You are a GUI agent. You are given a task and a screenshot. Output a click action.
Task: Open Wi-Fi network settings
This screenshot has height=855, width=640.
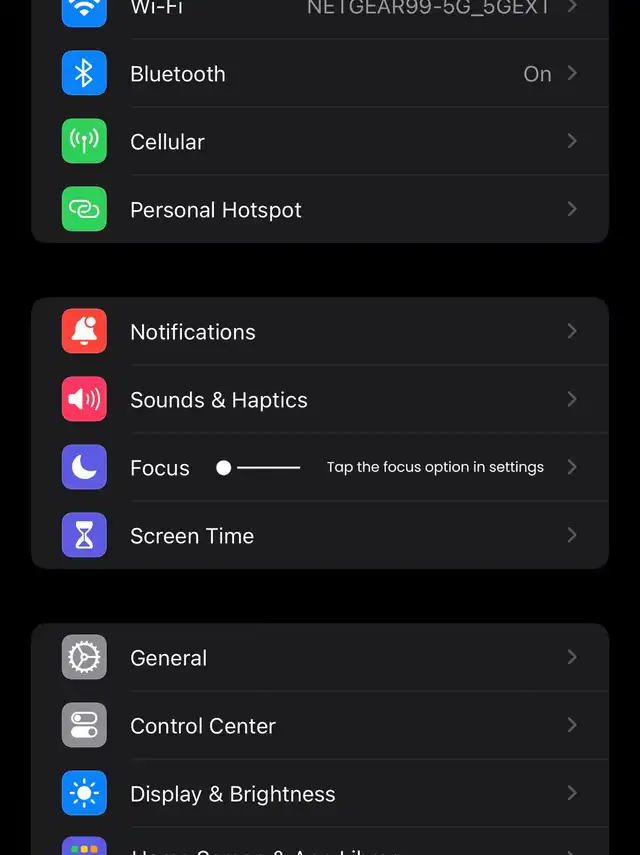(320, 10)
